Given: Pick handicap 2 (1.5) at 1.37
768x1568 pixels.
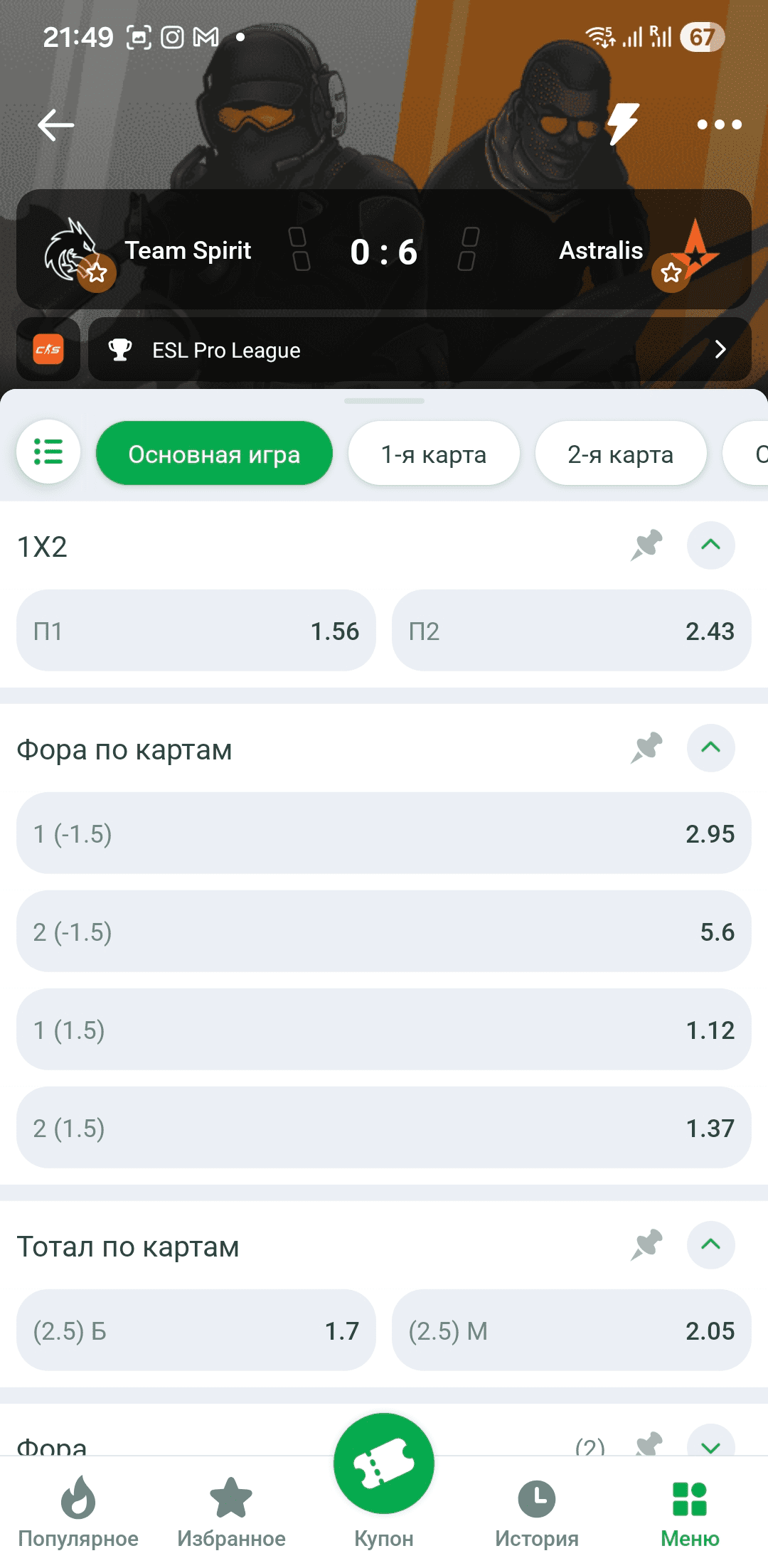Looking at the screenshot, I should pos(384,1128).
